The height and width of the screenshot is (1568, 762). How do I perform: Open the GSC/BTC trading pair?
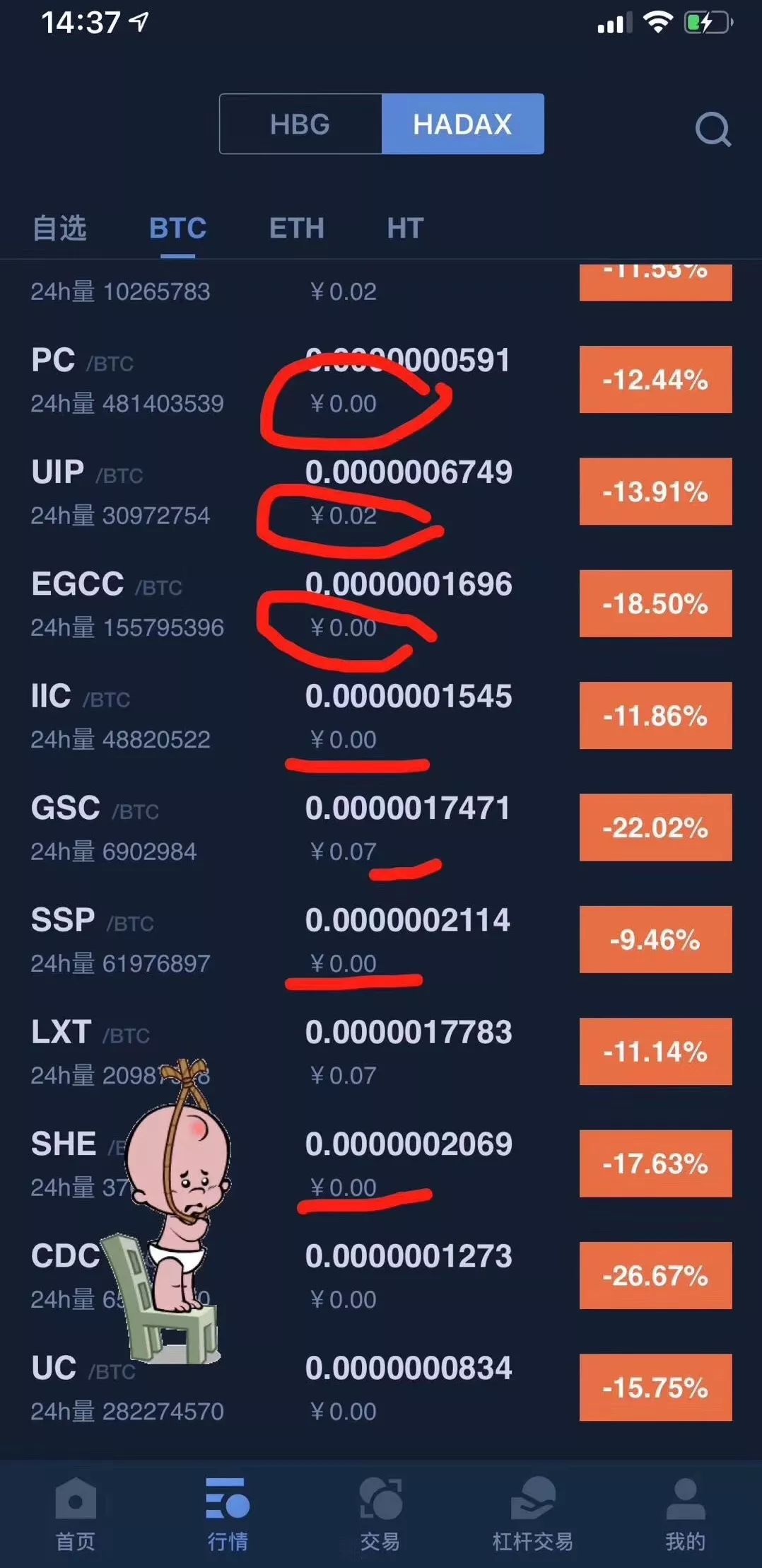click(x=381, y=827)
